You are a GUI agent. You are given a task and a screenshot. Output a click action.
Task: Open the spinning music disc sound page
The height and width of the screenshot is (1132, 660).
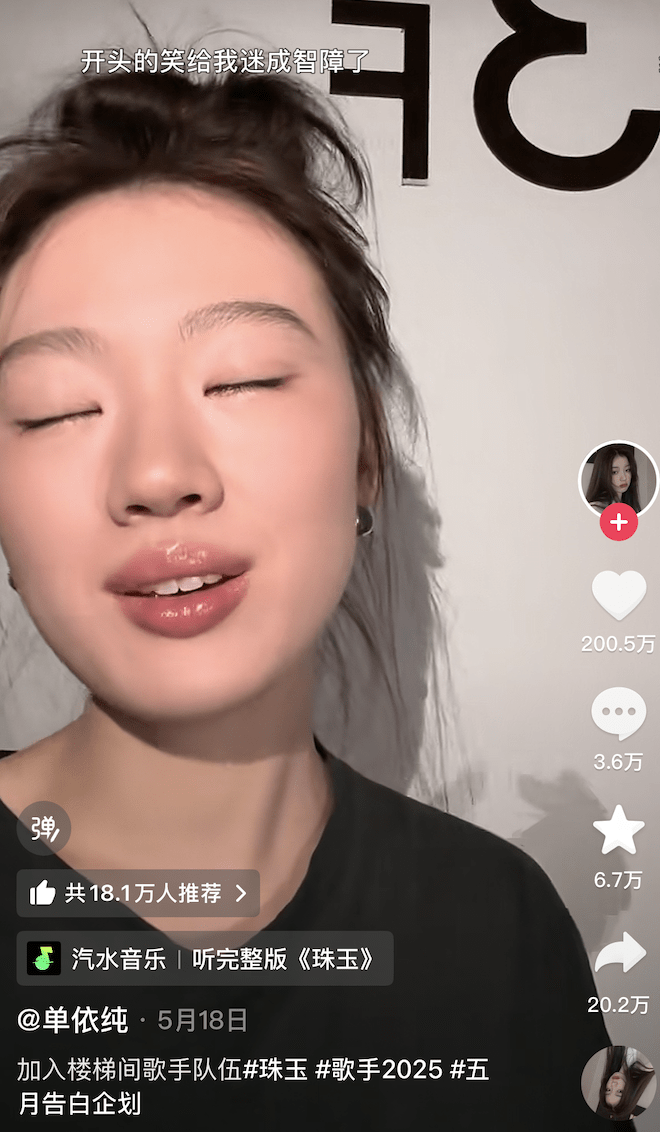(618, 1082)
